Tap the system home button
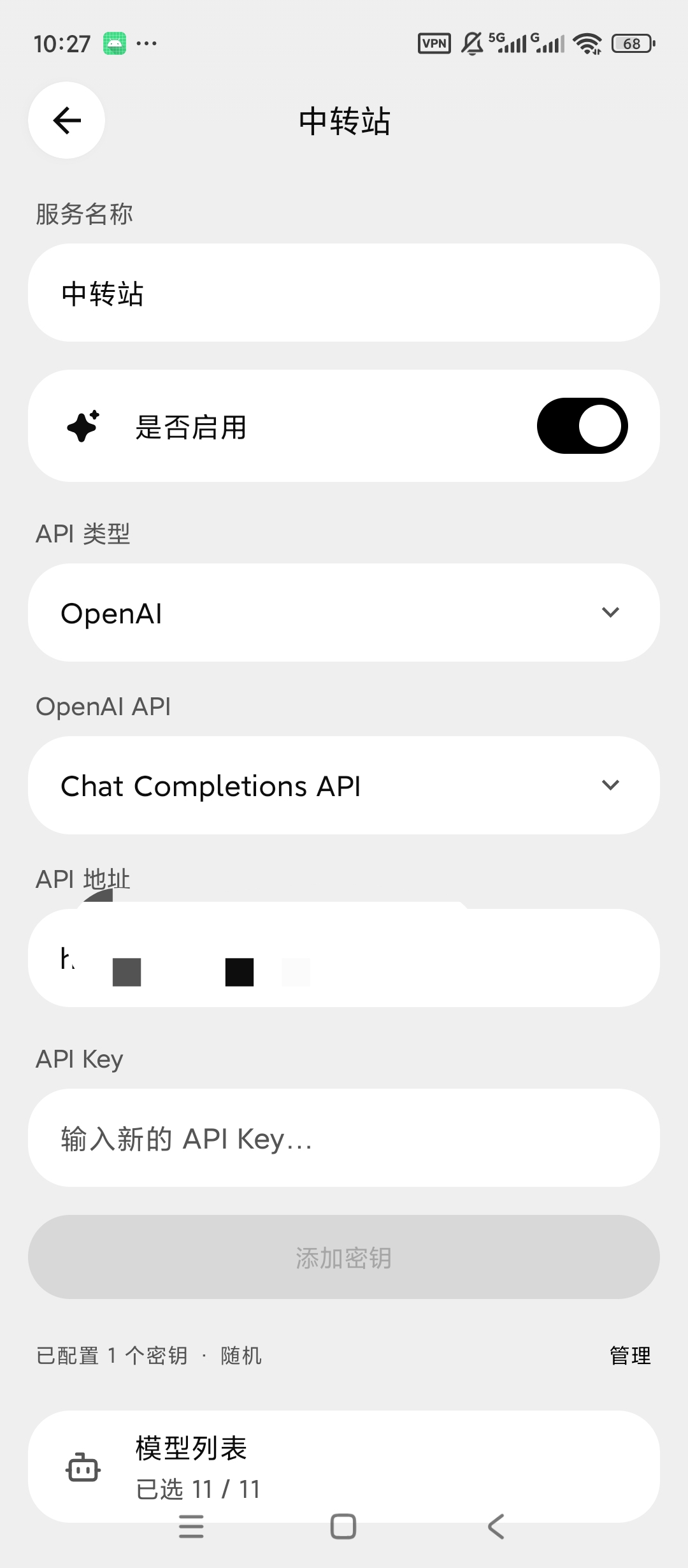This screenshot has width=688, height=1568. (x=343, y=1527)
